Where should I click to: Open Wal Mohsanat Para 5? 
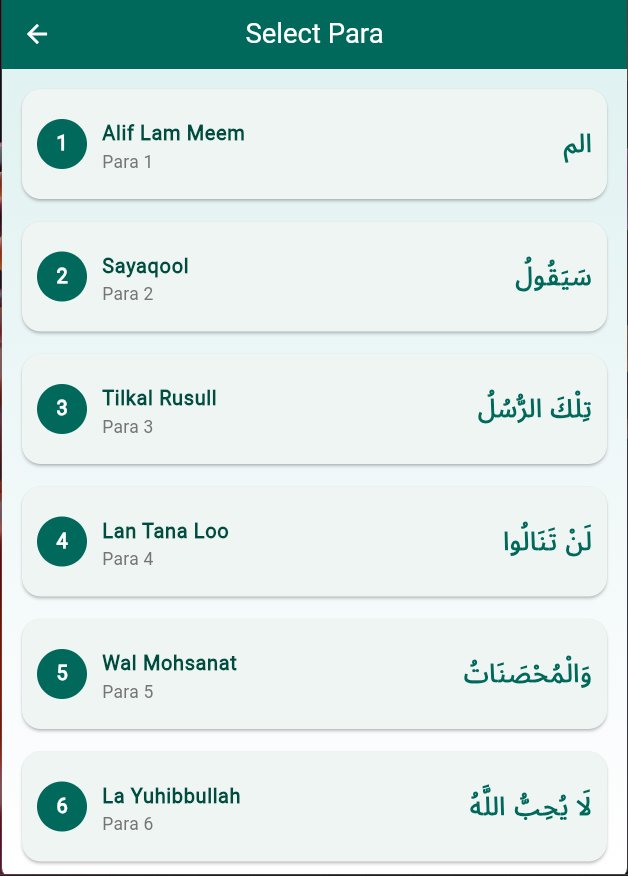click(314, 674)
